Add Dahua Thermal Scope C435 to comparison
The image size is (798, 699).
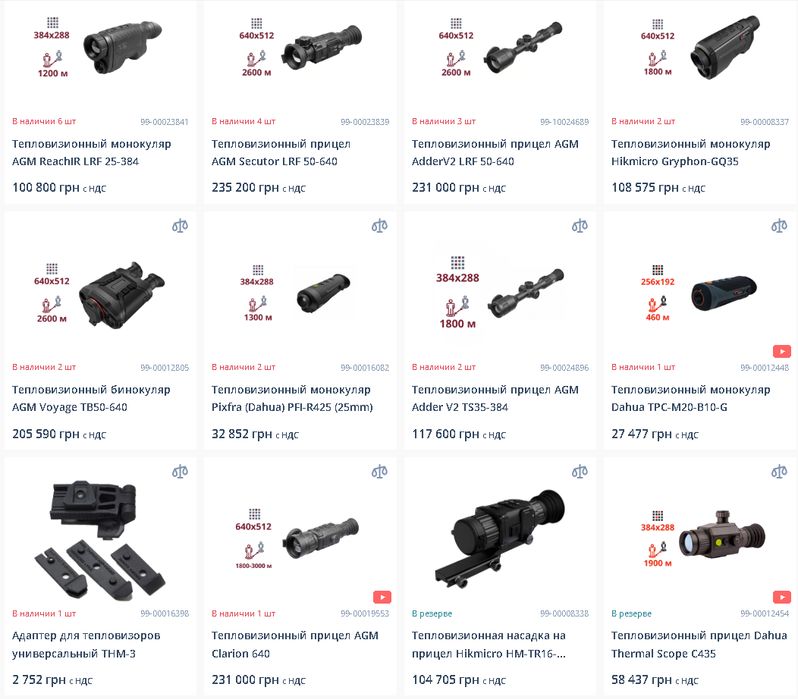(780, 472)
